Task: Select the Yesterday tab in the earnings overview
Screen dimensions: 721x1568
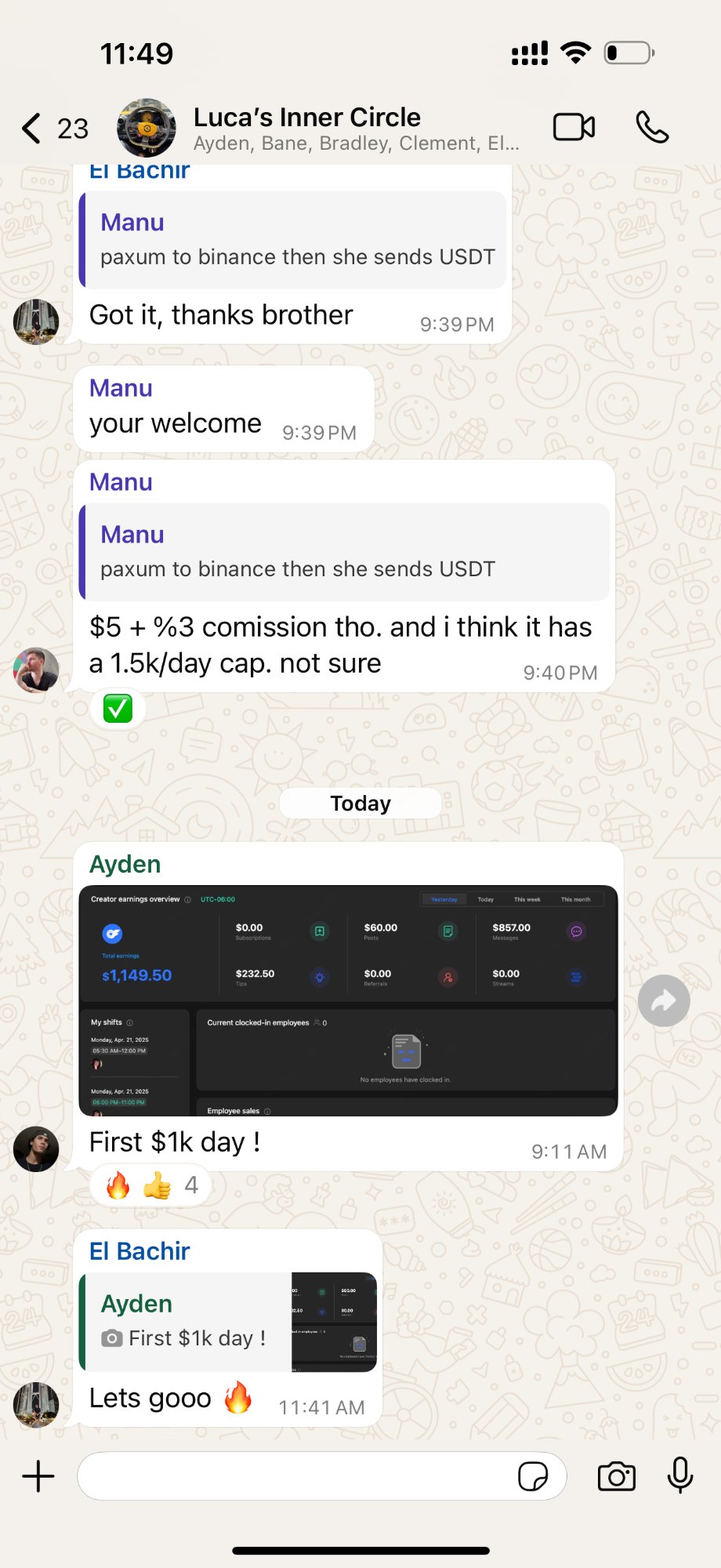Action: click(444, 899)
